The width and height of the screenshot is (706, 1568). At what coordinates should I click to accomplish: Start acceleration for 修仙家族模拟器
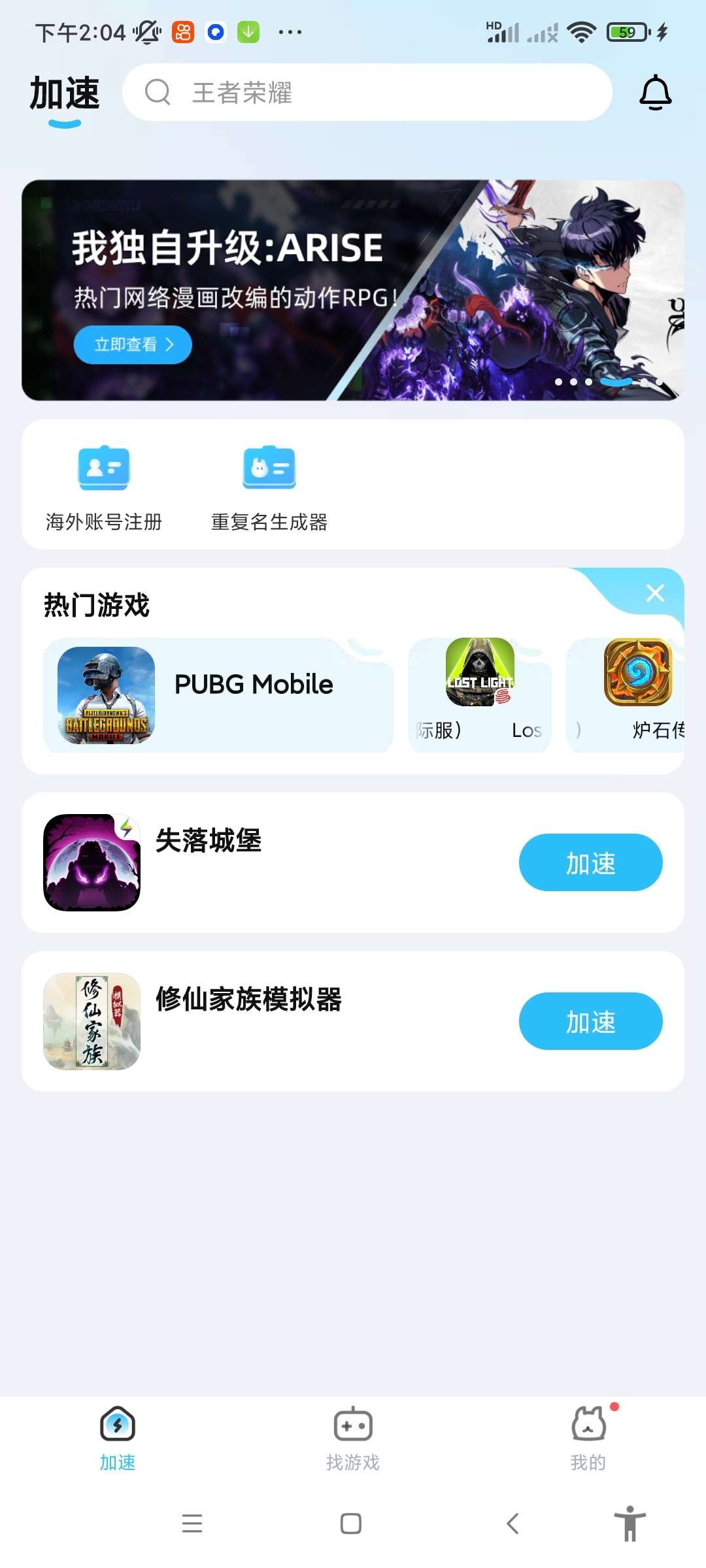pyautogui.click(x=590, y=1021)
